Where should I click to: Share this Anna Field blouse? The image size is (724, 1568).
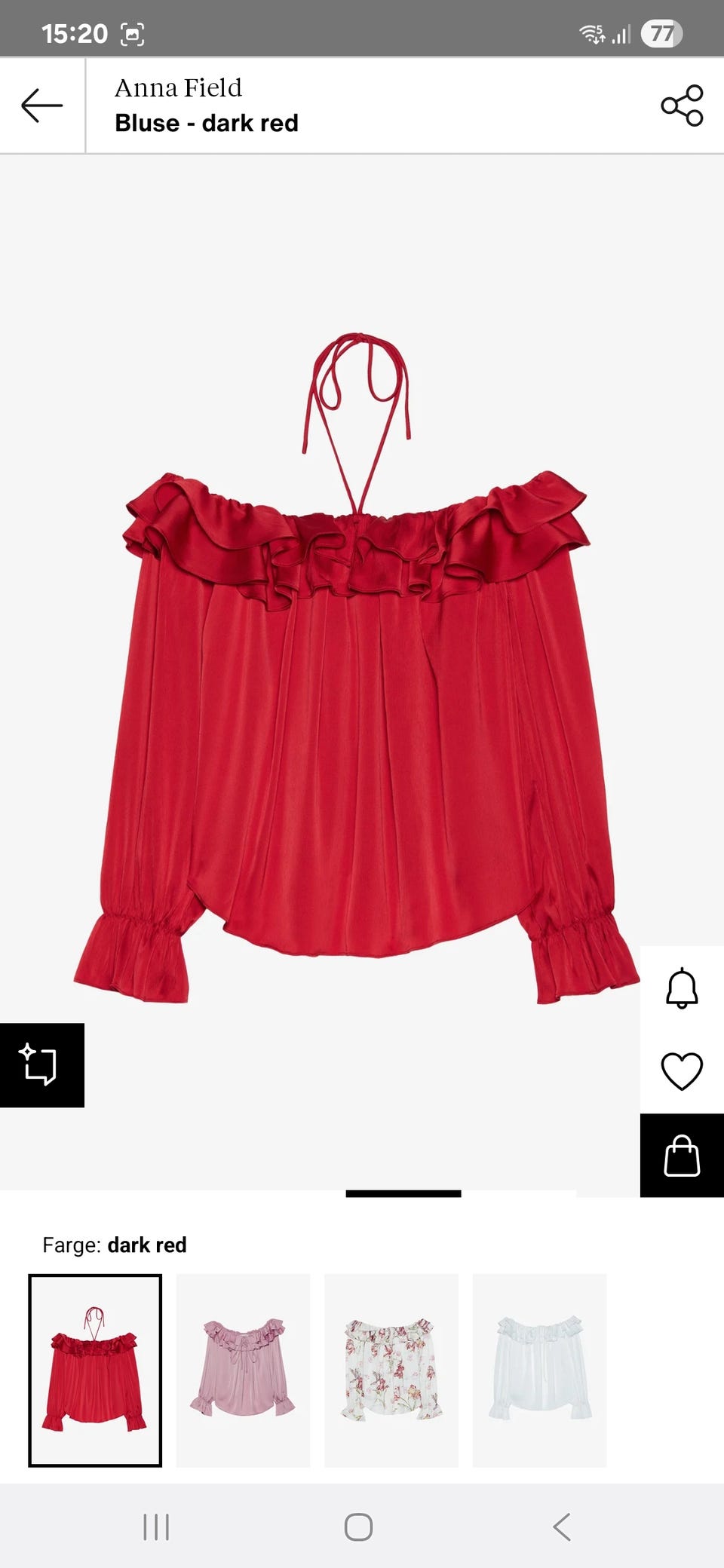682,106
